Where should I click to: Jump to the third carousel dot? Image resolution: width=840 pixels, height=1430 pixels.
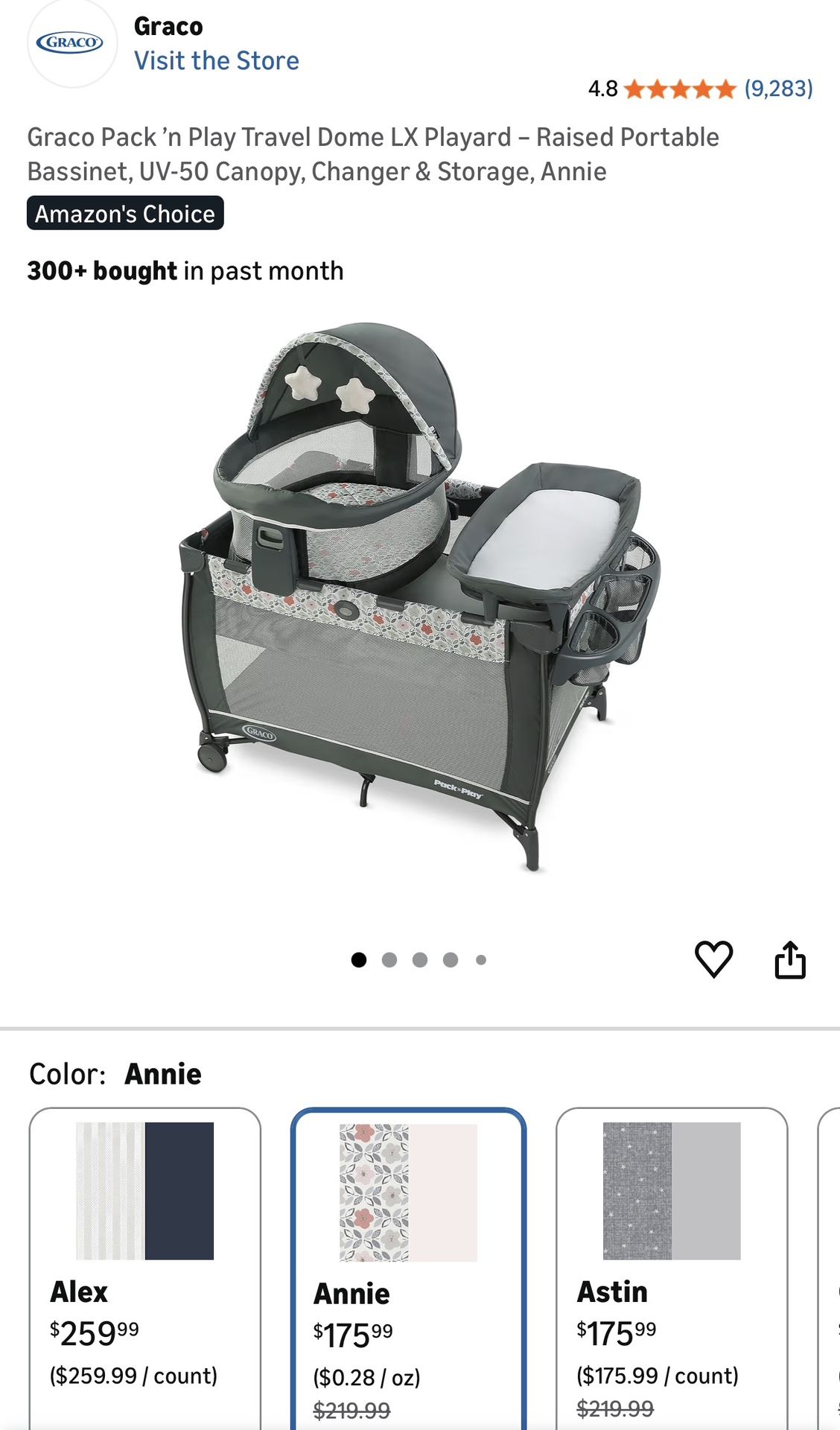(420, 960)
